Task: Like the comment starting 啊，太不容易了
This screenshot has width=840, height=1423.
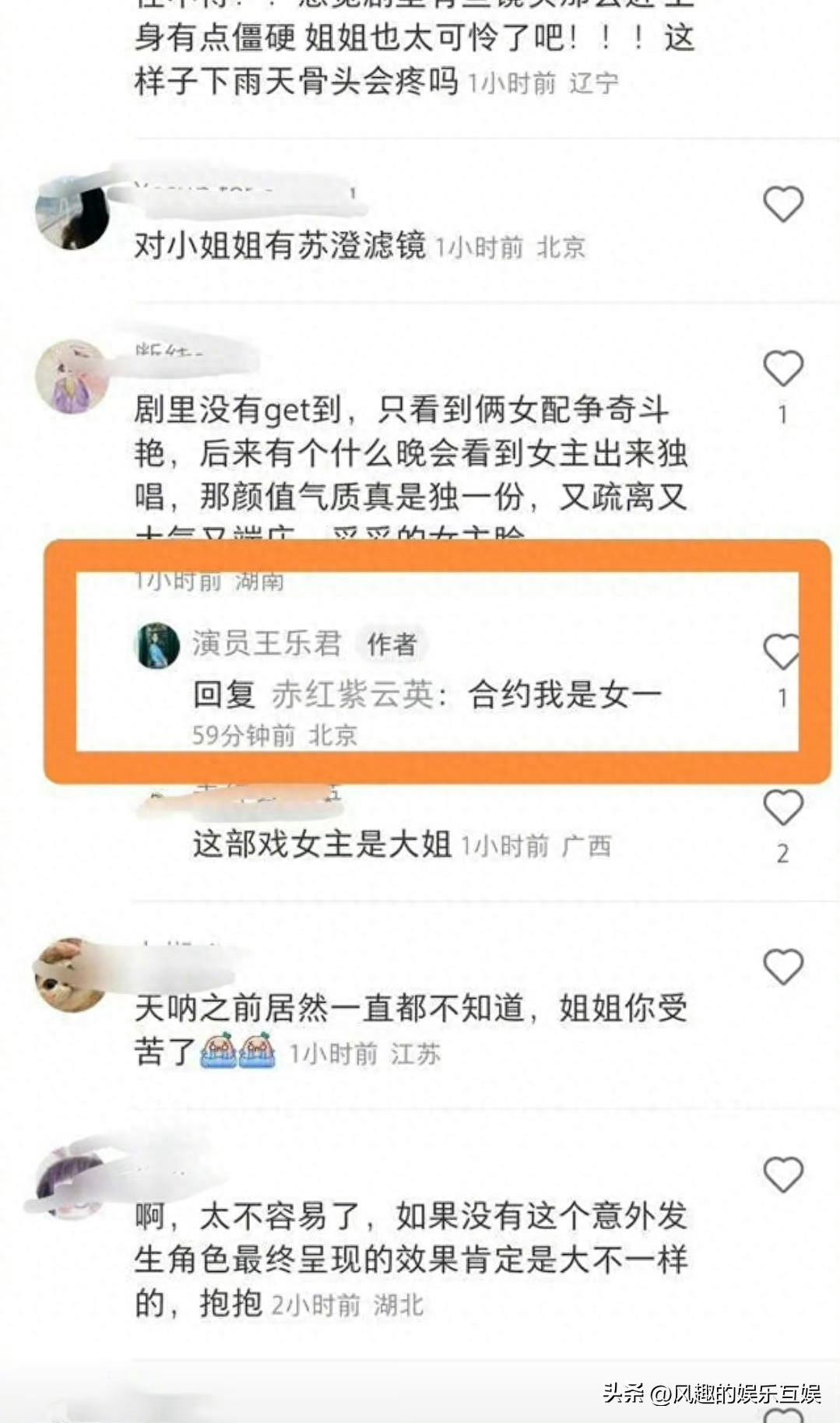Action: 782,1175
